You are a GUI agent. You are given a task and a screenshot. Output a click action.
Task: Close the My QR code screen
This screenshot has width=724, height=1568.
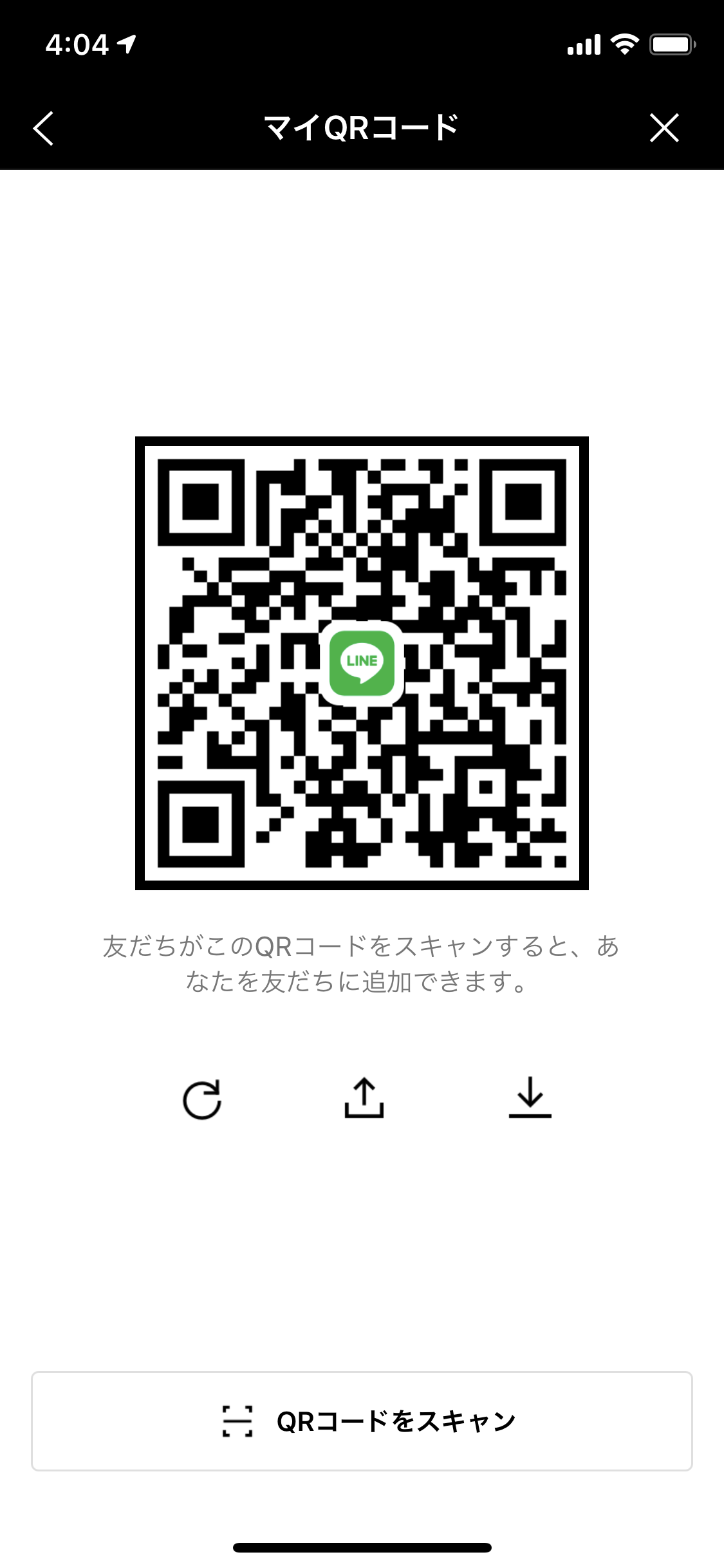click(x=664, y=127)
